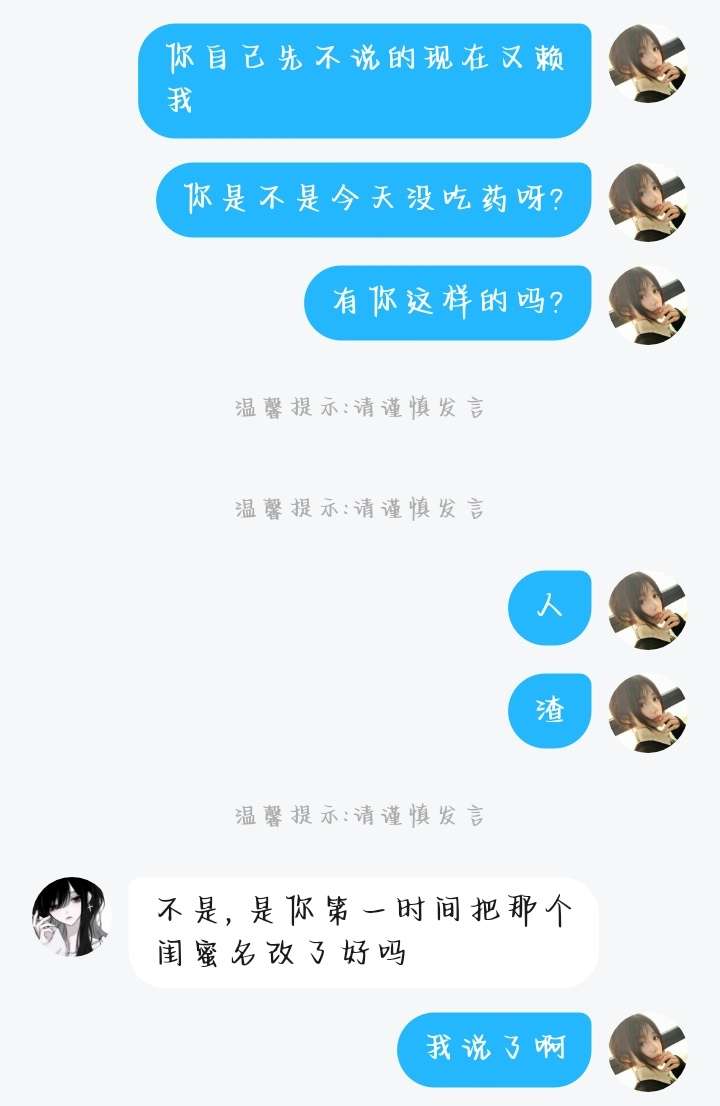Open the avatar beside the 闺蜜名改了好吗 message
Viewport: 720px width, 1106px height.
click(x=70, y=917)
